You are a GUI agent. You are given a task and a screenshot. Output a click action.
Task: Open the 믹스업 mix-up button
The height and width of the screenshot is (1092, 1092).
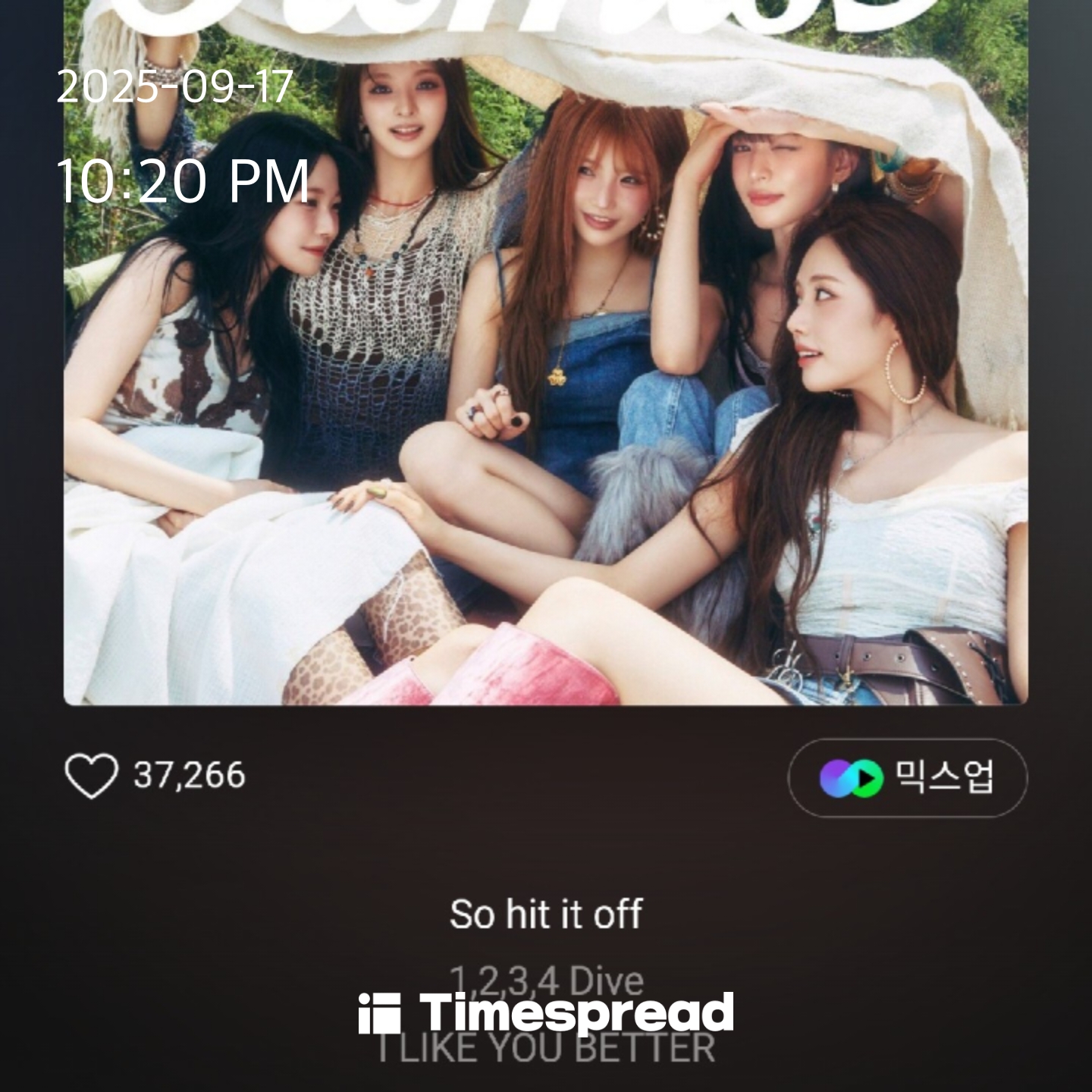click(x=908, y=777)
